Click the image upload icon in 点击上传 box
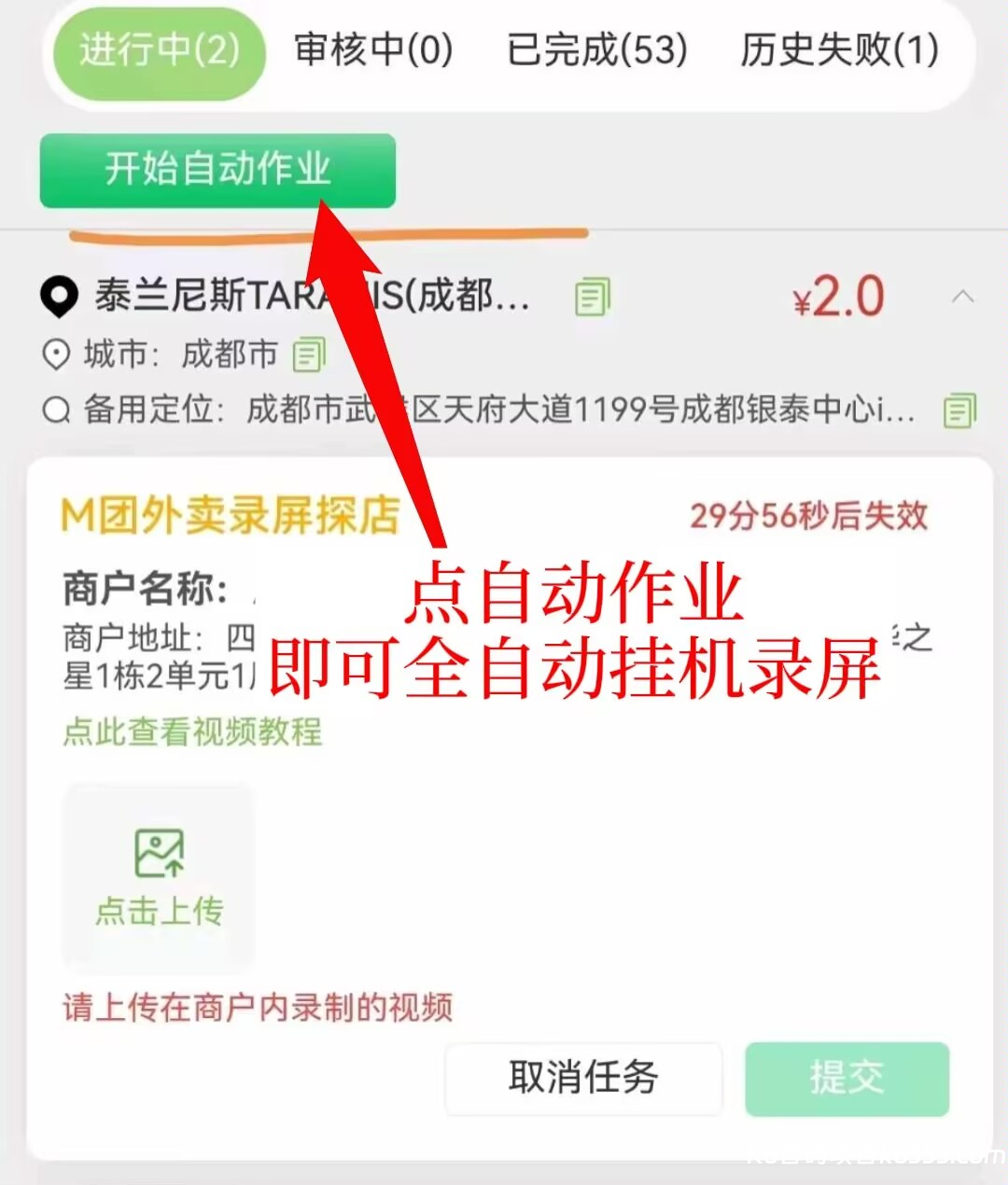Viewport: 1008px width, 1185px height. pos(157,851)
